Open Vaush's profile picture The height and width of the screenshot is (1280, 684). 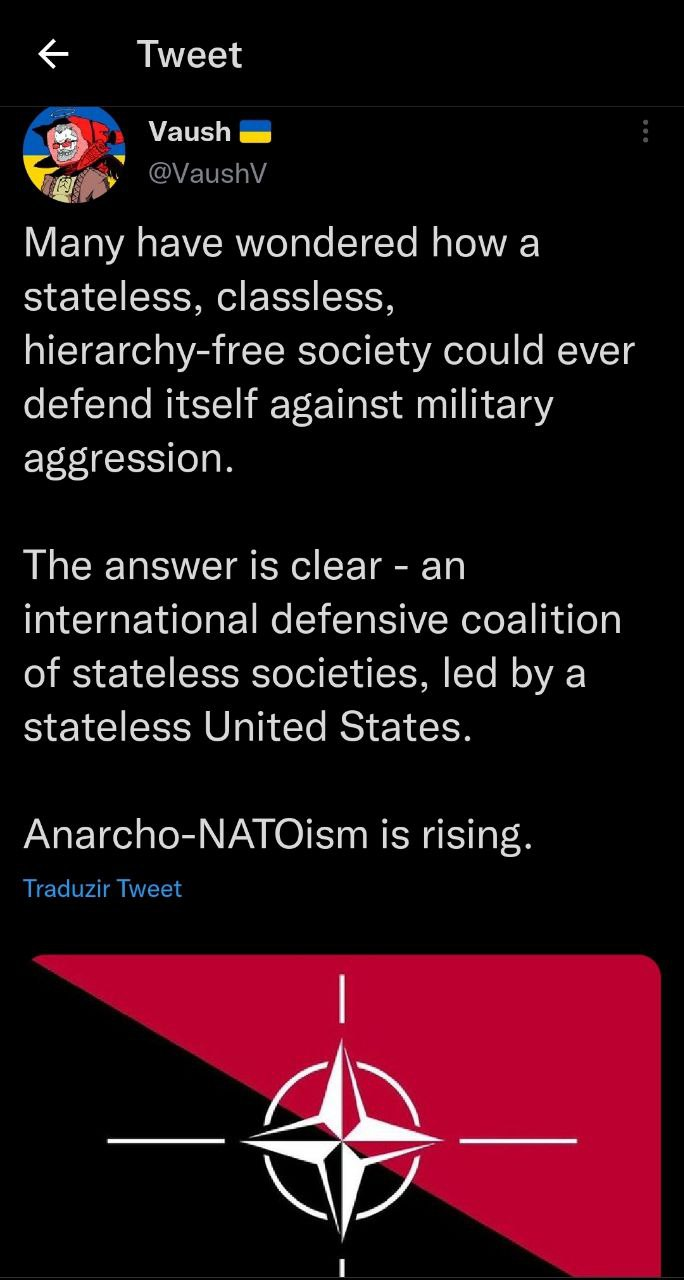tap(73, 157)
